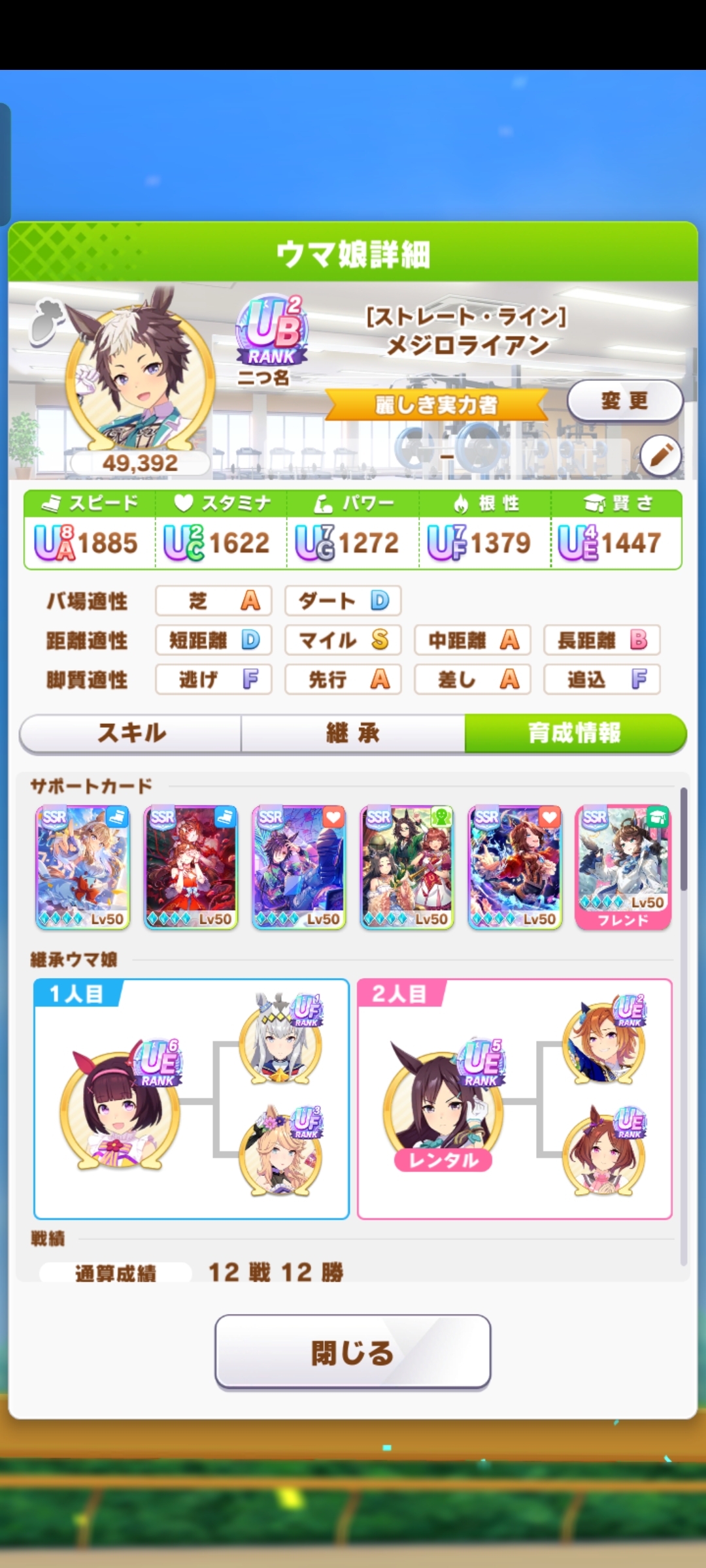This screenshot has width=706, height=1568.
Task: Switch to the スキル tab
Action: pos(131,733)
